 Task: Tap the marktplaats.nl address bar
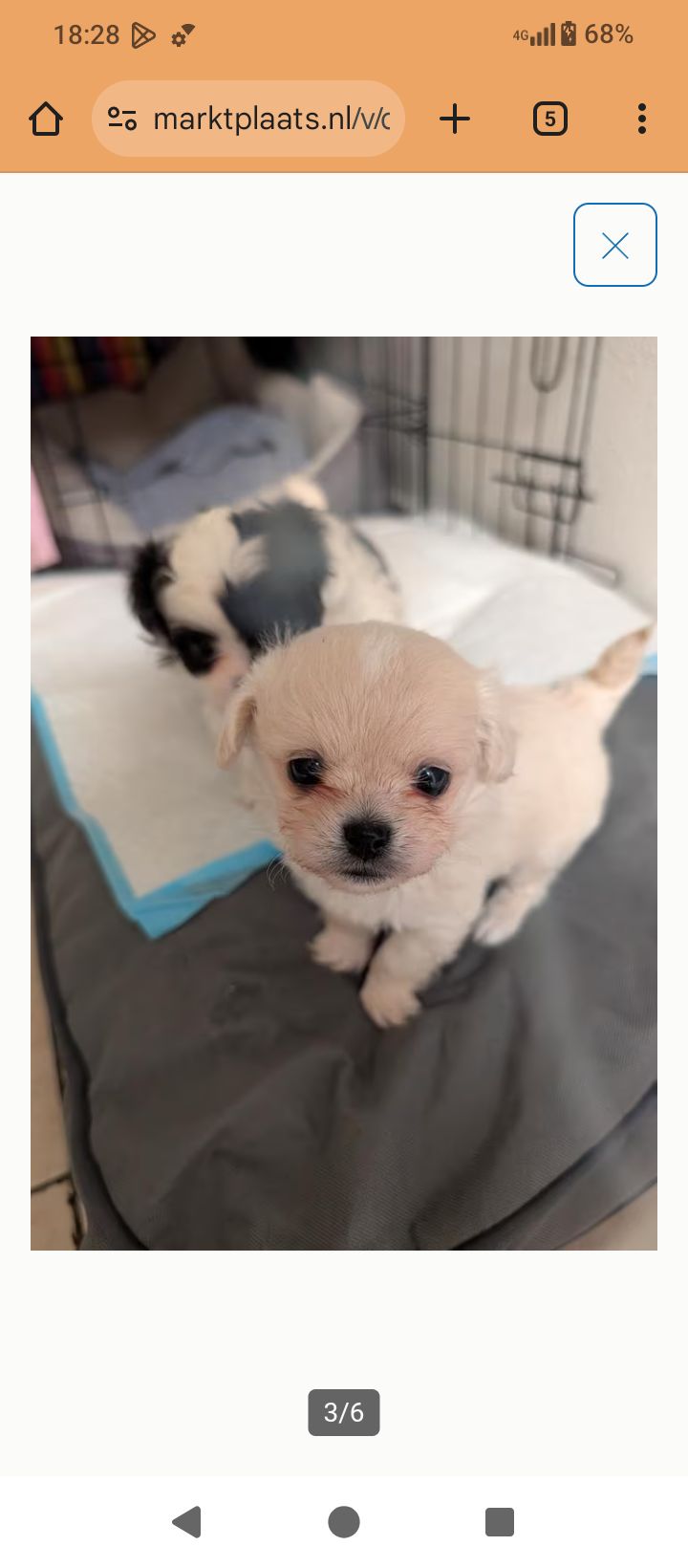[x=271, y=120]
